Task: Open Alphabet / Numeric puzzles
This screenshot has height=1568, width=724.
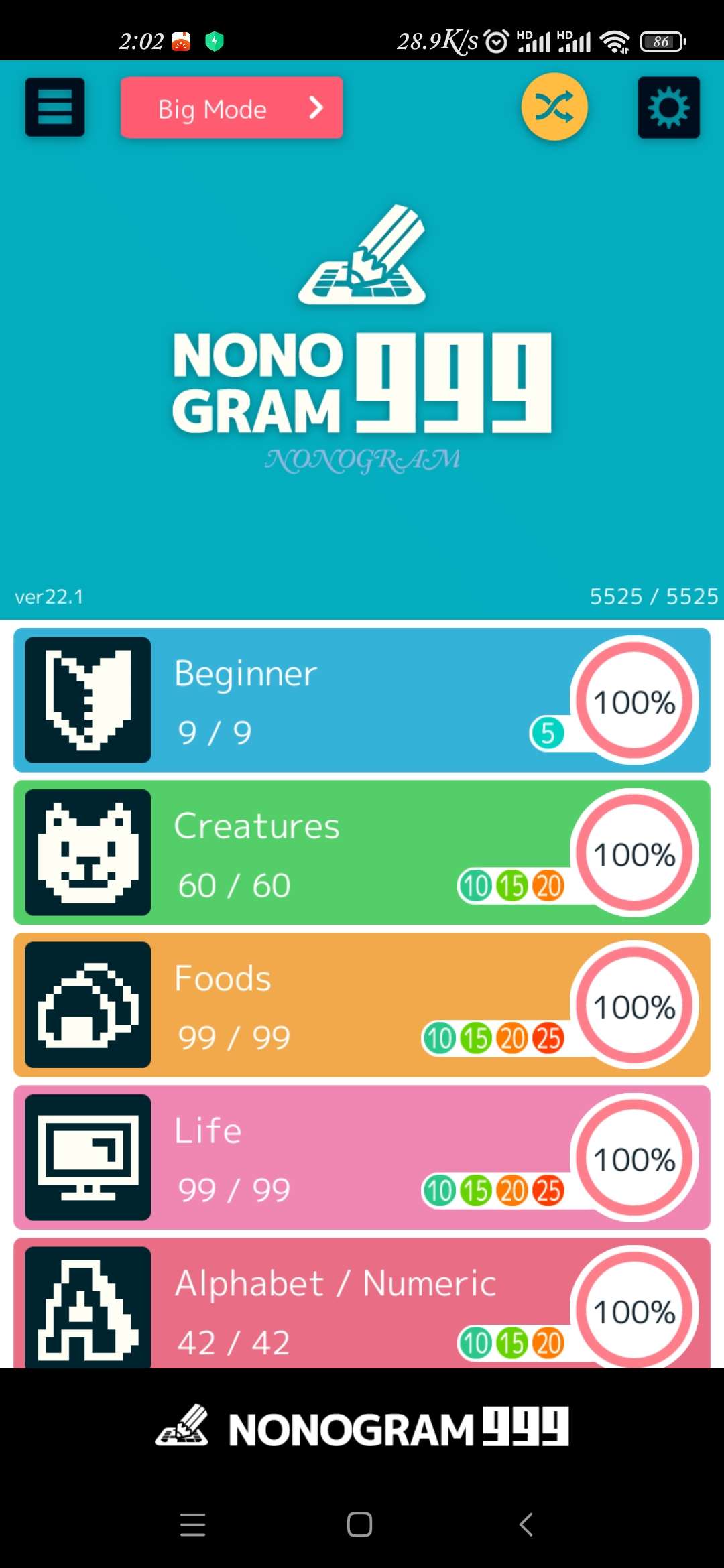Action: click(x=362, y=1303)
